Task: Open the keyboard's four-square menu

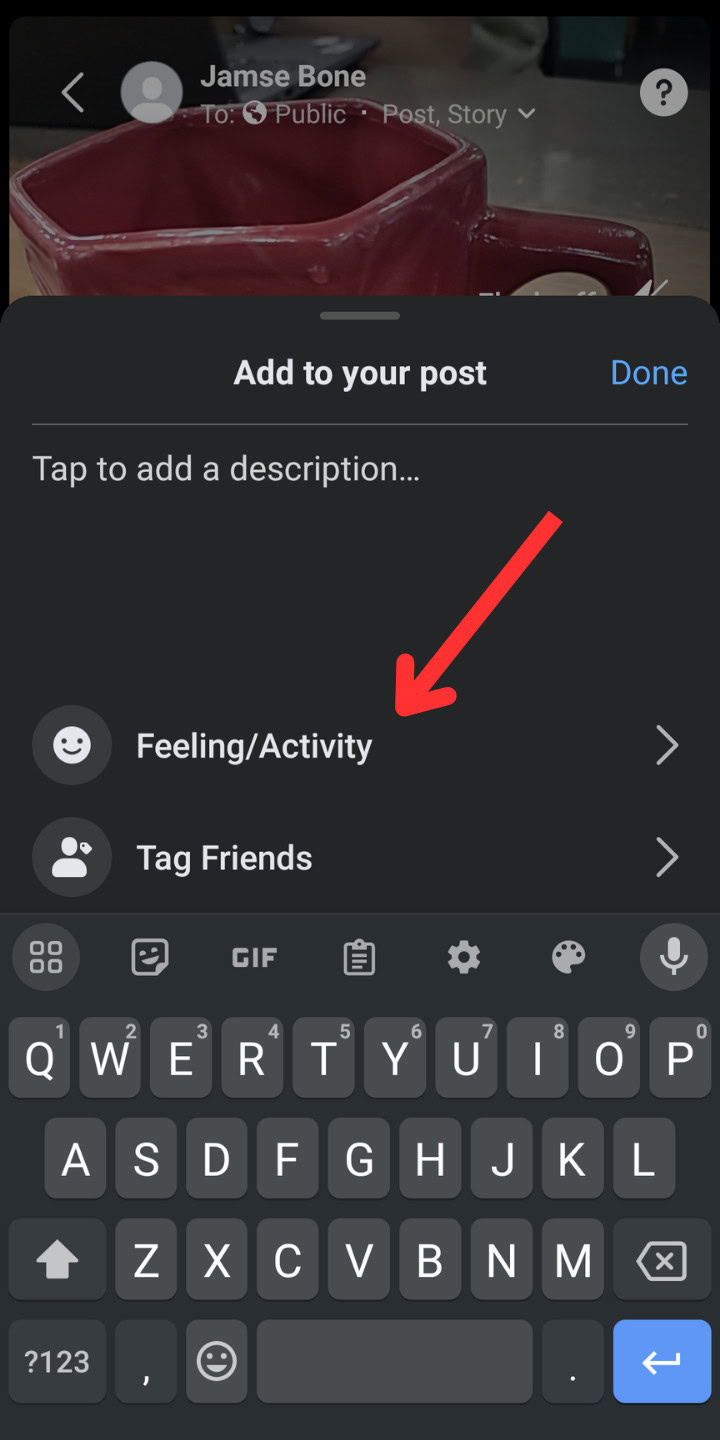Action: pos(46,957)
